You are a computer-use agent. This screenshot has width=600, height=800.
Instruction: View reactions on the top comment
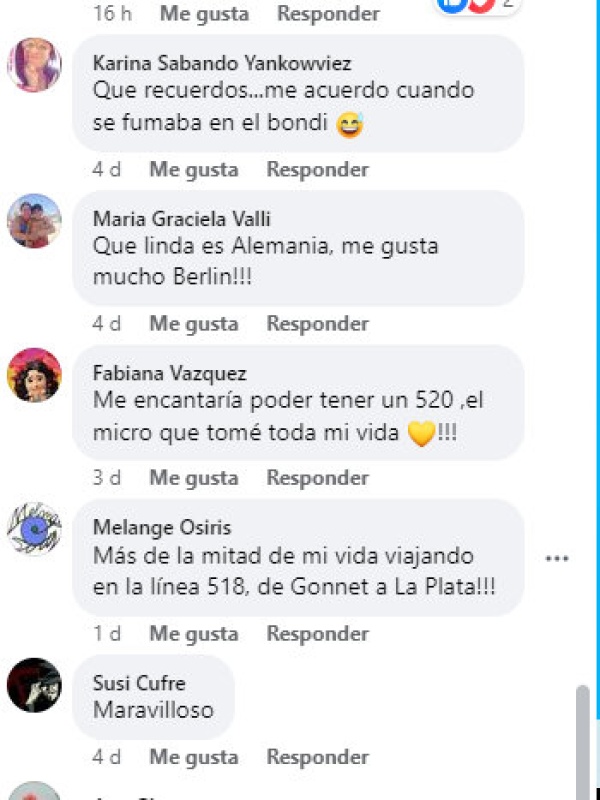[466, 5]
